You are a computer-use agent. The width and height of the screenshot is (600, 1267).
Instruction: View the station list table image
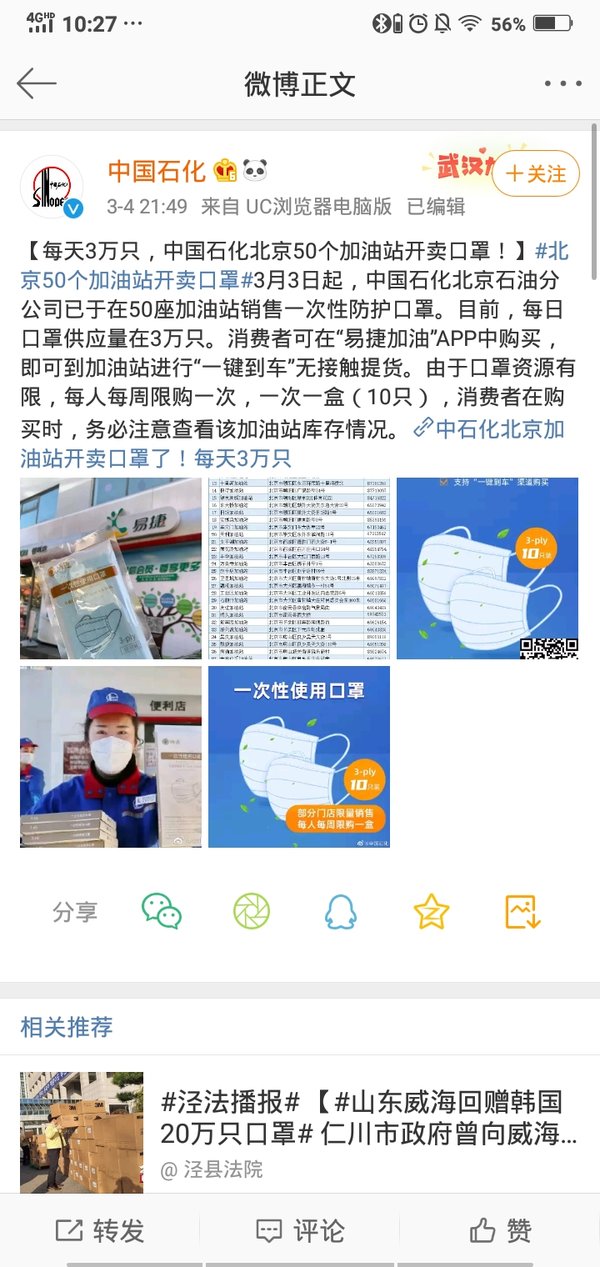pyautogui.click(x=299, y=568)
